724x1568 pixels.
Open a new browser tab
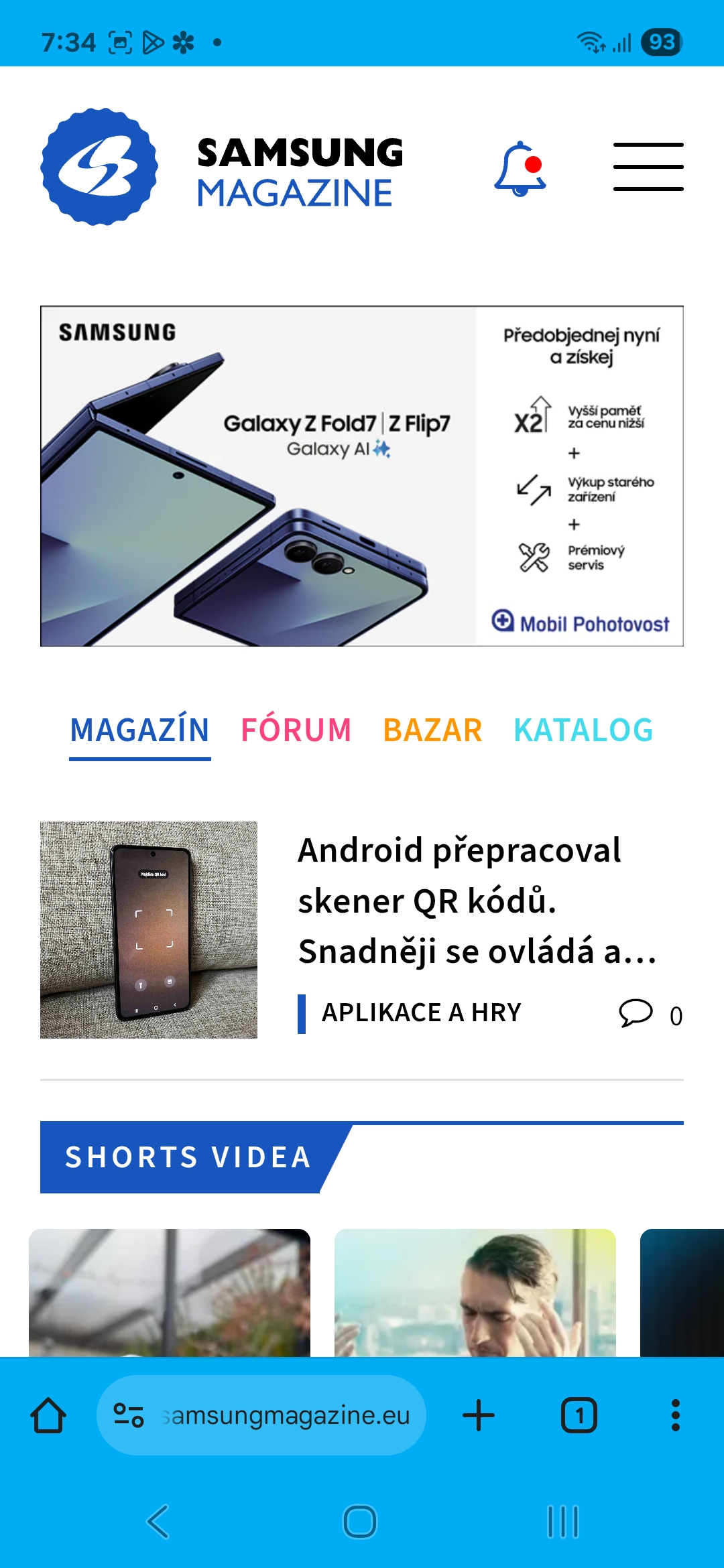(479, 1415)
